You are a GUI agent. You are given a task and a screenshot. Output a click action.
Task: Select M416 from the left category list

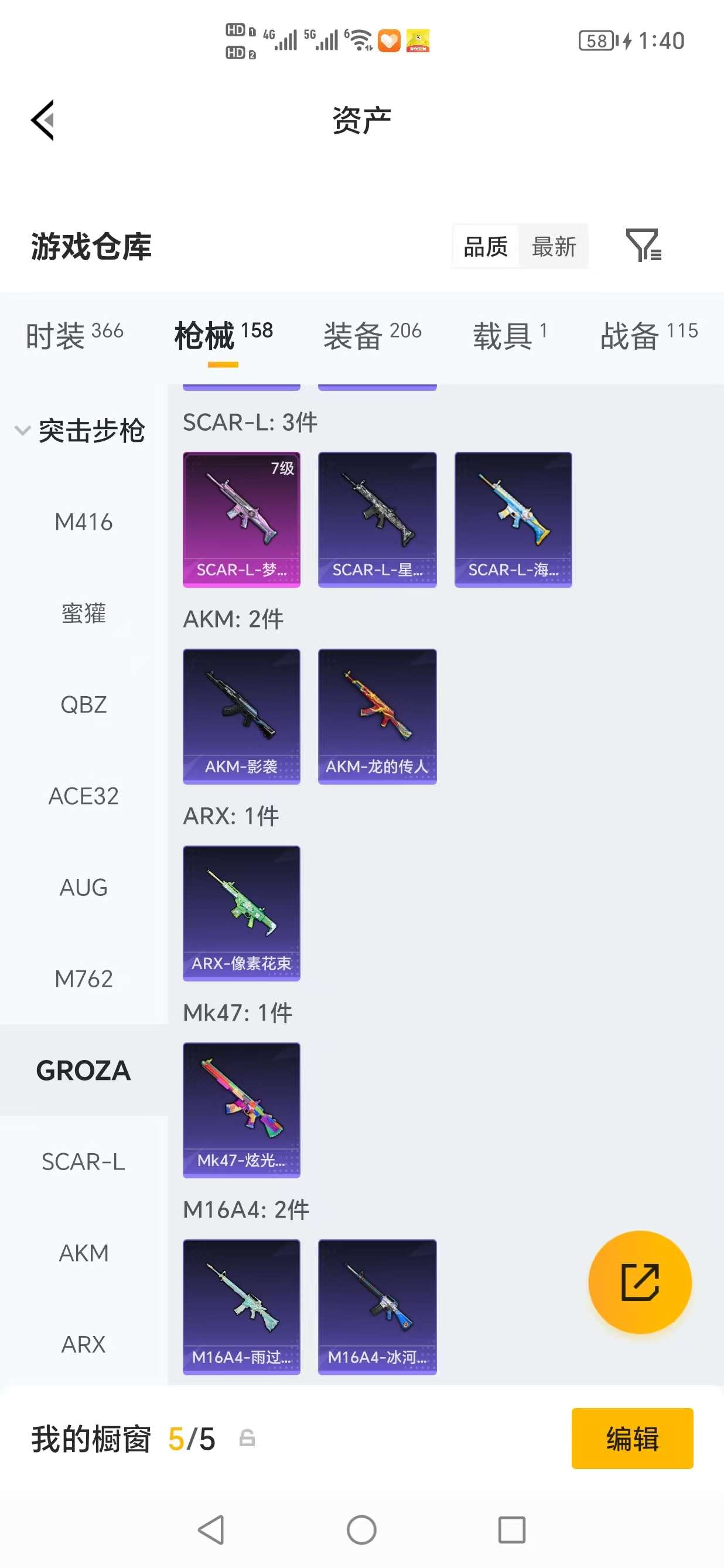84,521
